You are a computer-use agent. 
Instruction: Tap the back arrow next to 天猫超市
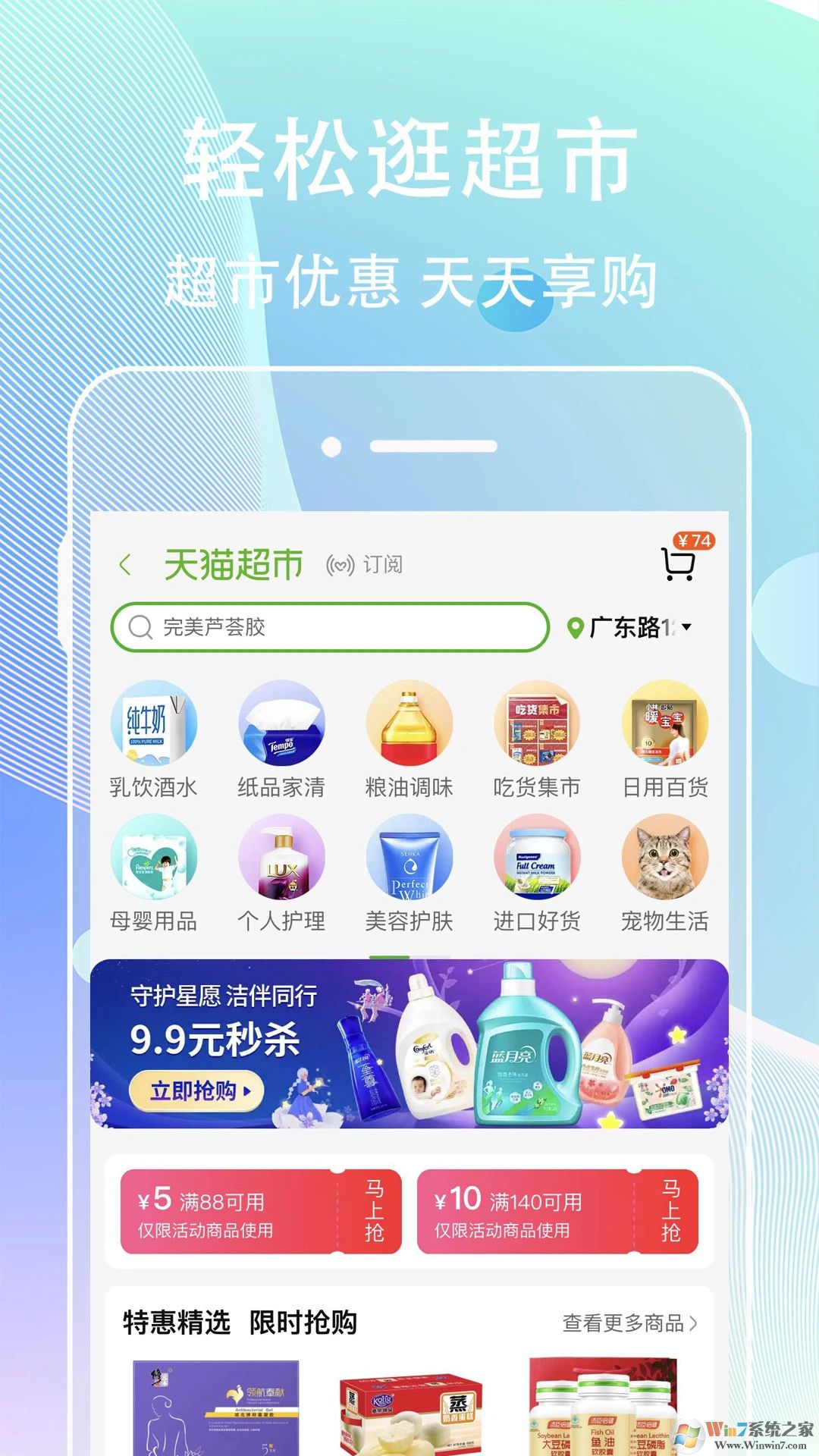click(127, 564)
